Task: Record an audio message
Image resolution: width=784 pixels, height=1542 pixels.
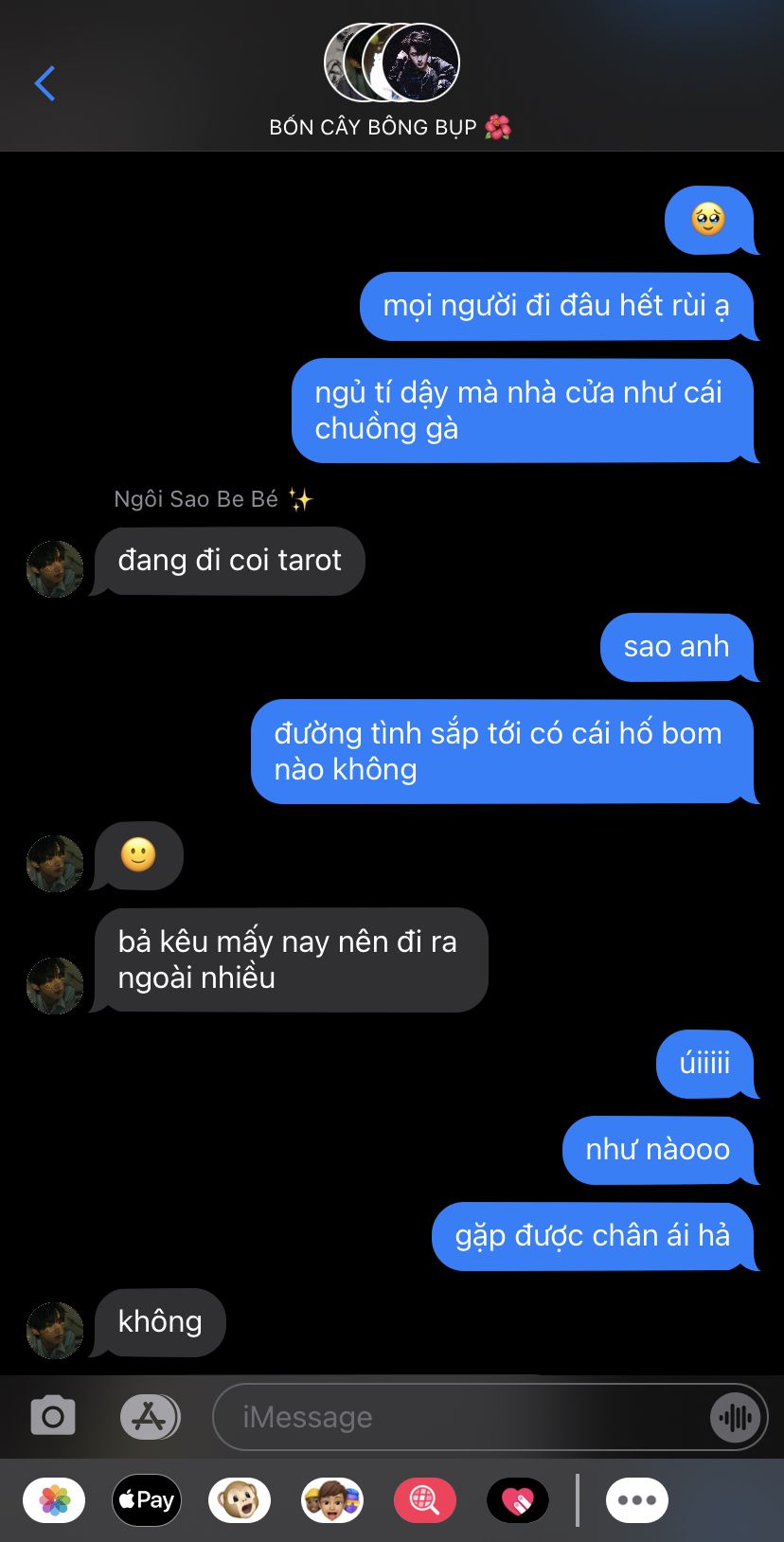Action: coord(736,1417)
